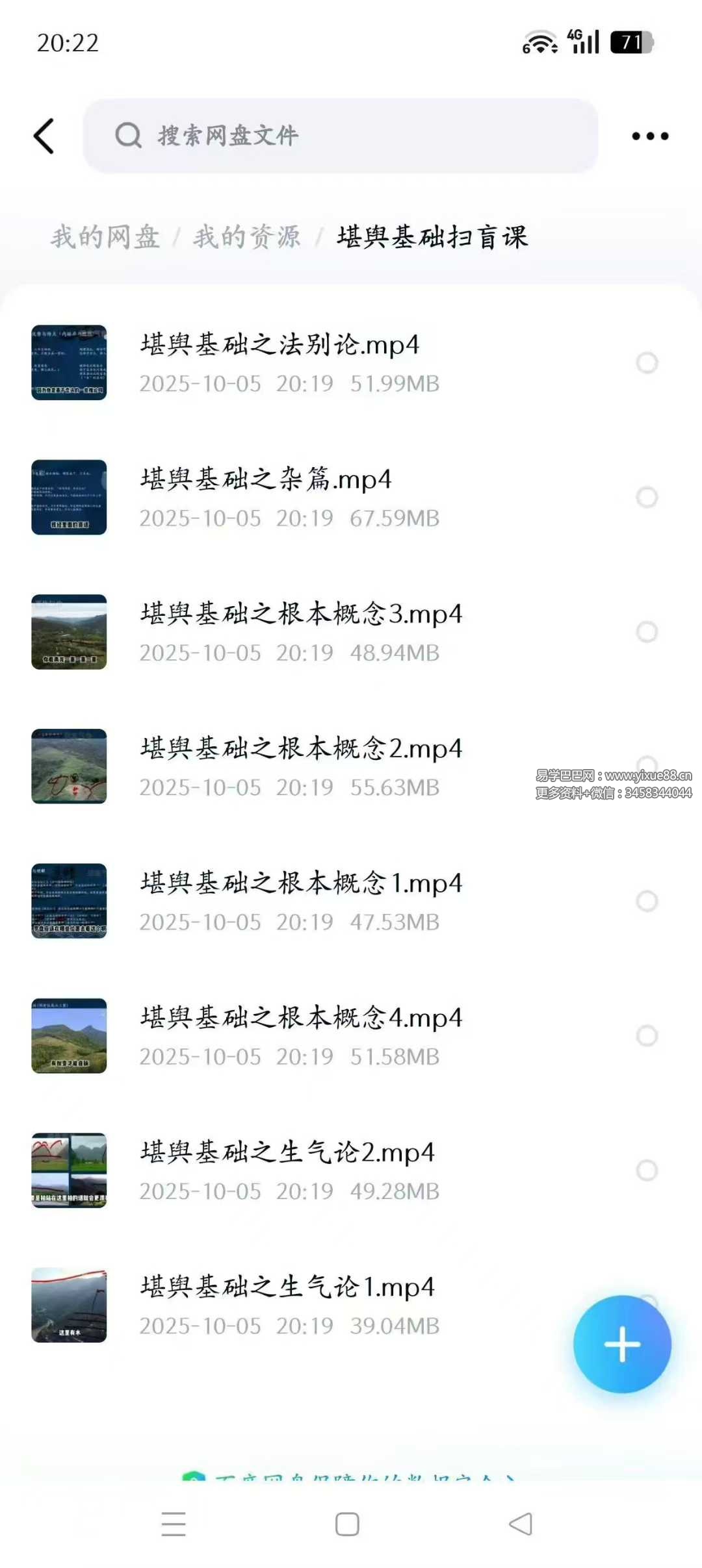Go to the system home screen
Viewport: 702px width, 1568px height.
click(347, 1524)
